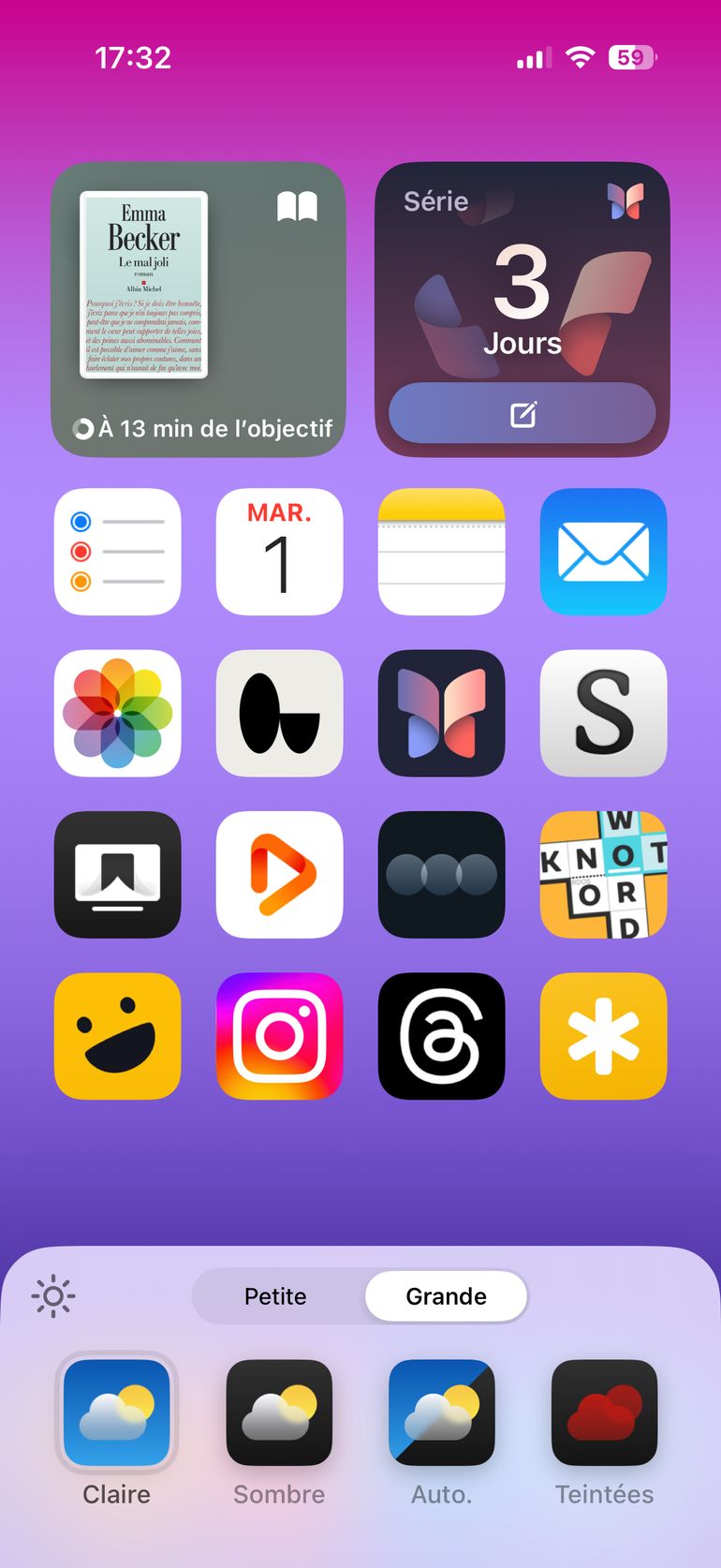Switch icon size to Petite
The image size is (721, 1568).
click(x=275, y=1296)
